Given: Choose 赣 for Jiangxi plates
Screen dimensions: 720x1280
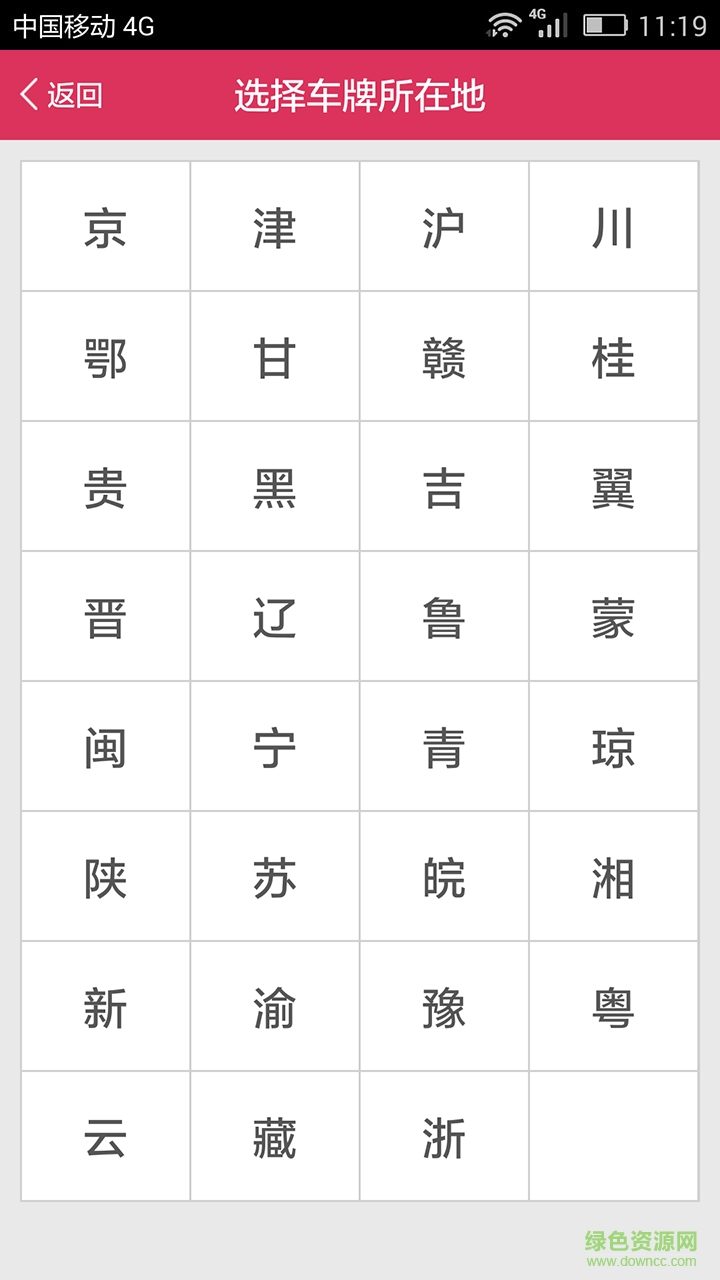Looking at the screenshot, I should click(x=443, y=356).
